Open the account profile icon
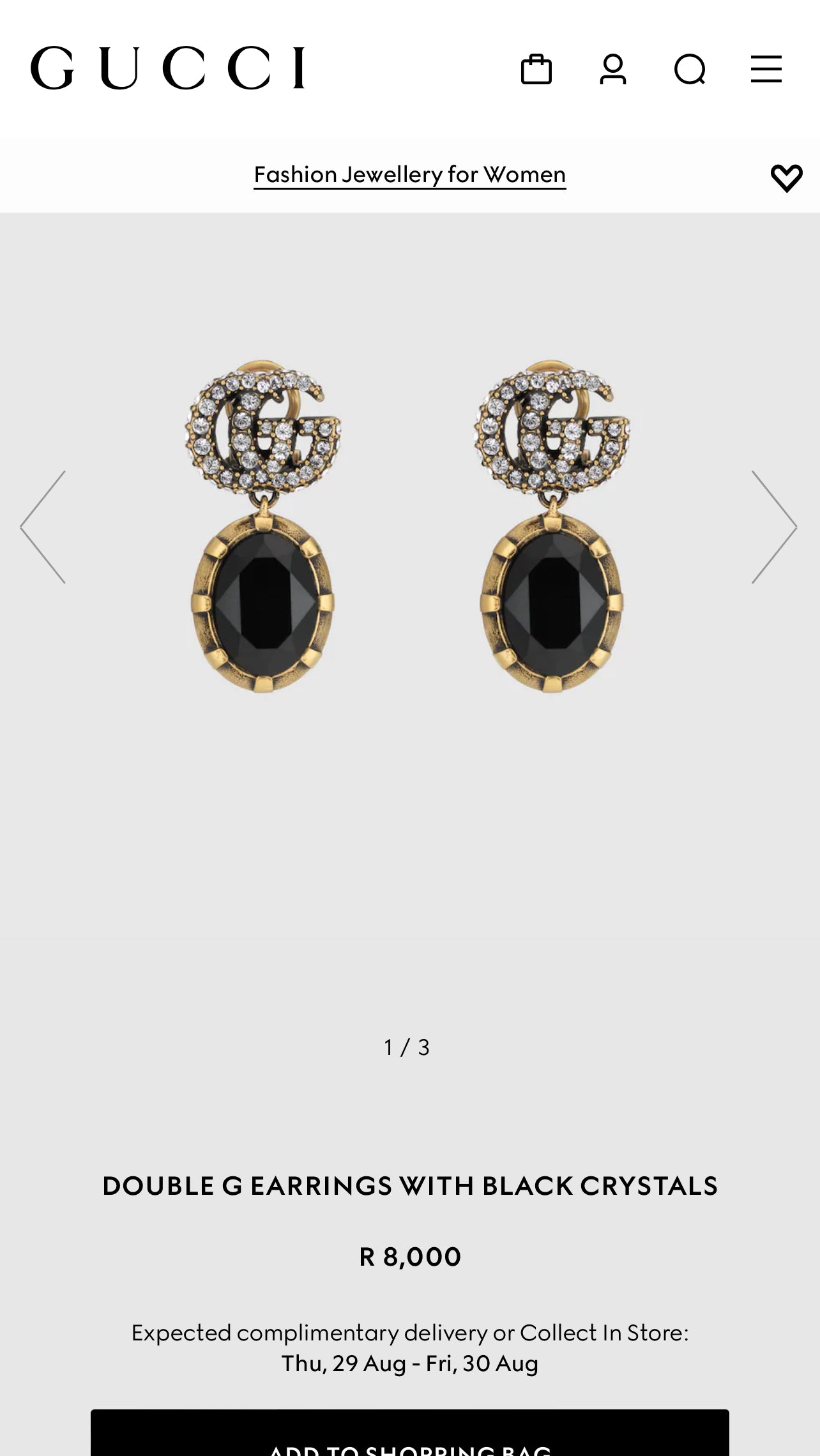 (x=613, y=69)
